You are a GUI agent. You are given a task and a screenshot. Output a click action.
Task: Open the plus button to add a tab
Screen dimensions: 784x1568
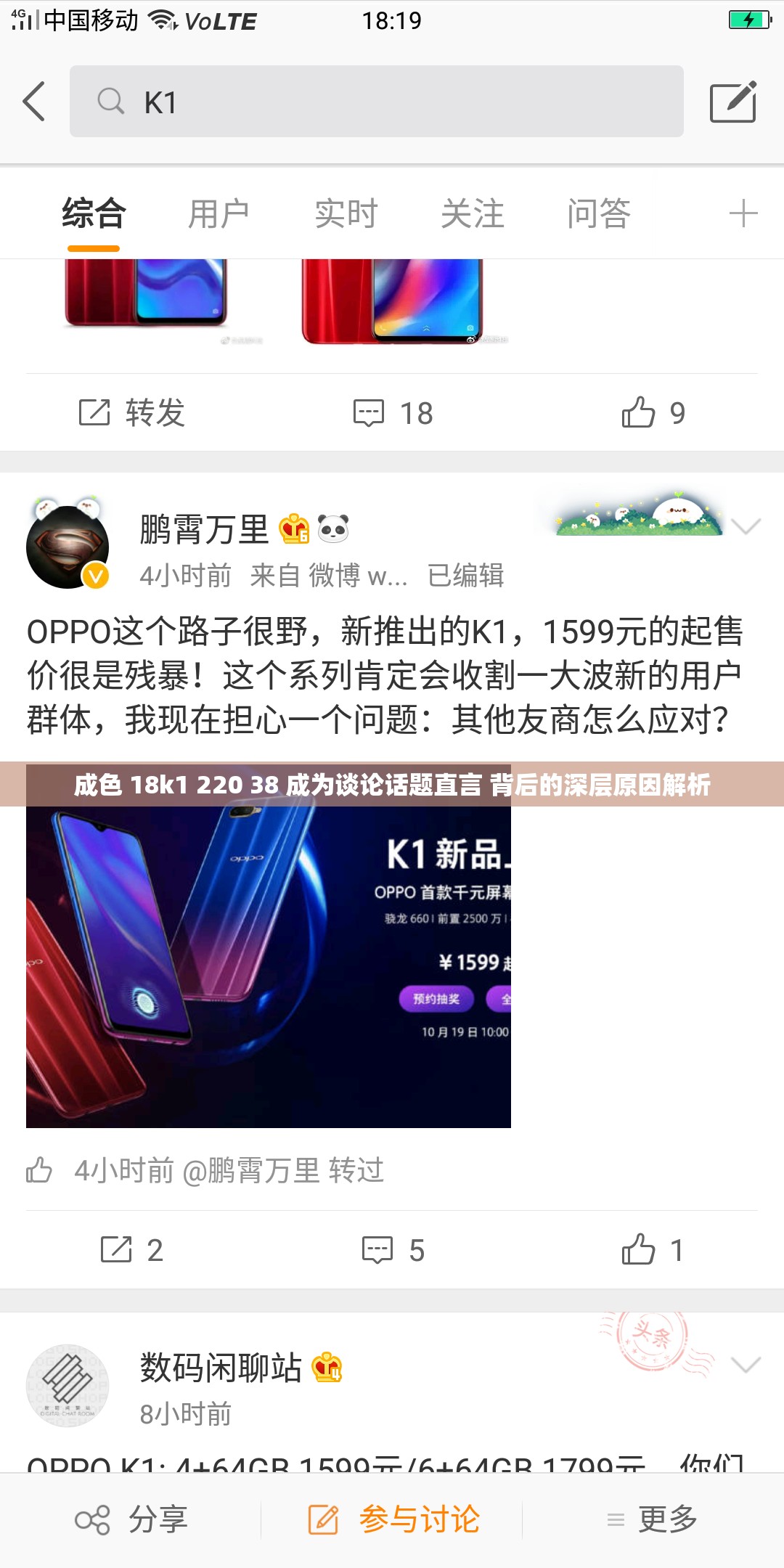point(742,214)
